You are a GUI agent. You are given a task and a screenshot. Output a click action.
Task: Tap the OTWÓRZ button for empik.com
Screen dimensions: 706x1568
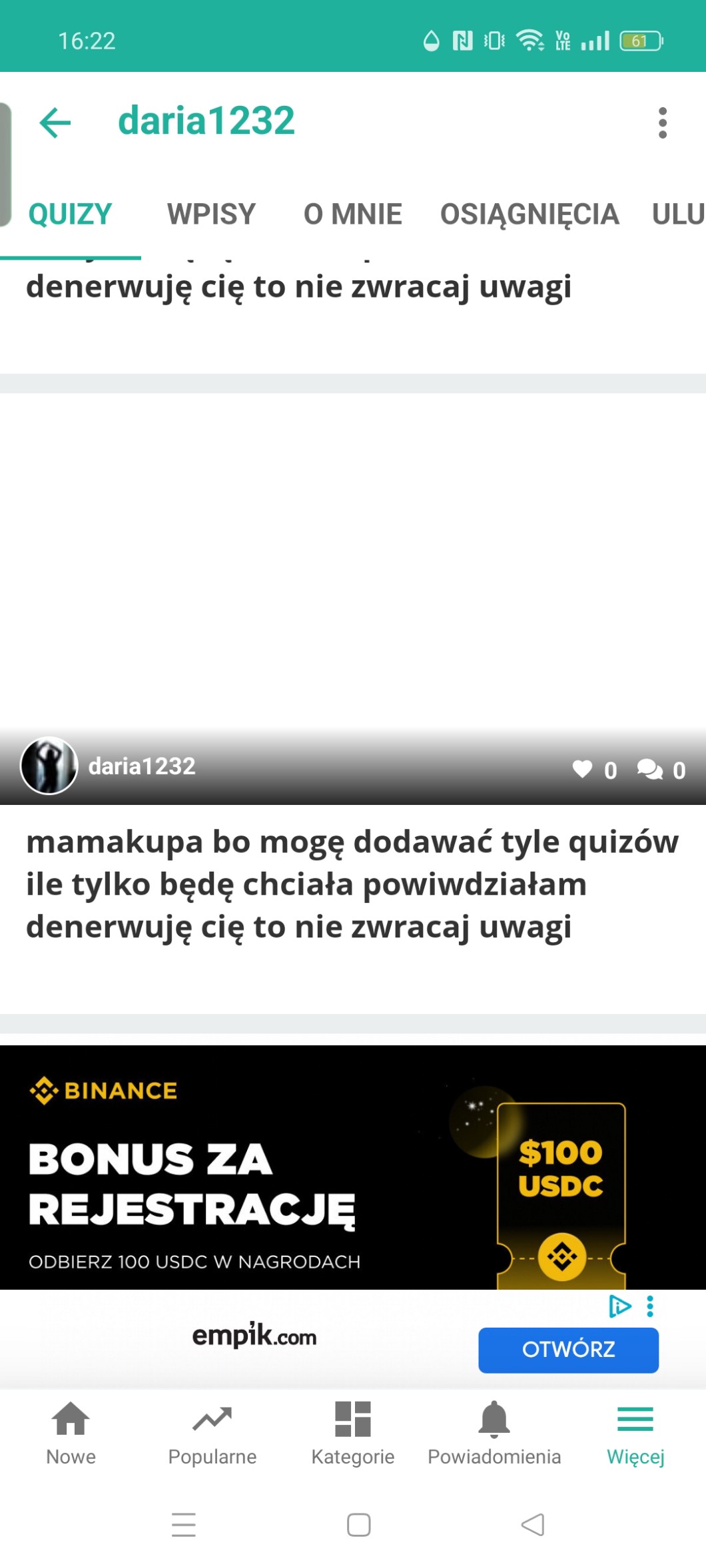click(568, 1350)
